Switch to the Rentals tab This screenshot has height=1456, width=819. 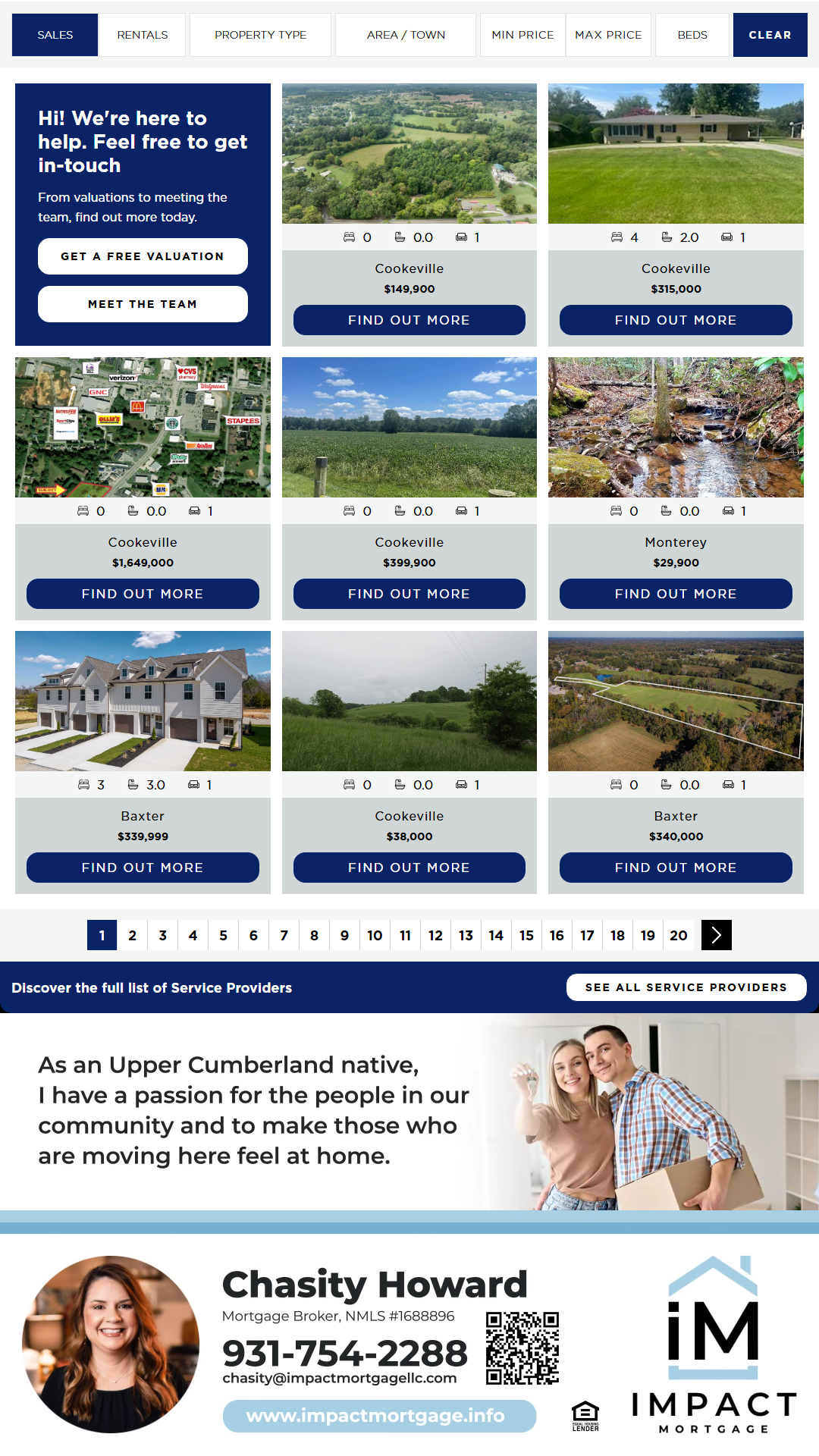tap(142, 35)
